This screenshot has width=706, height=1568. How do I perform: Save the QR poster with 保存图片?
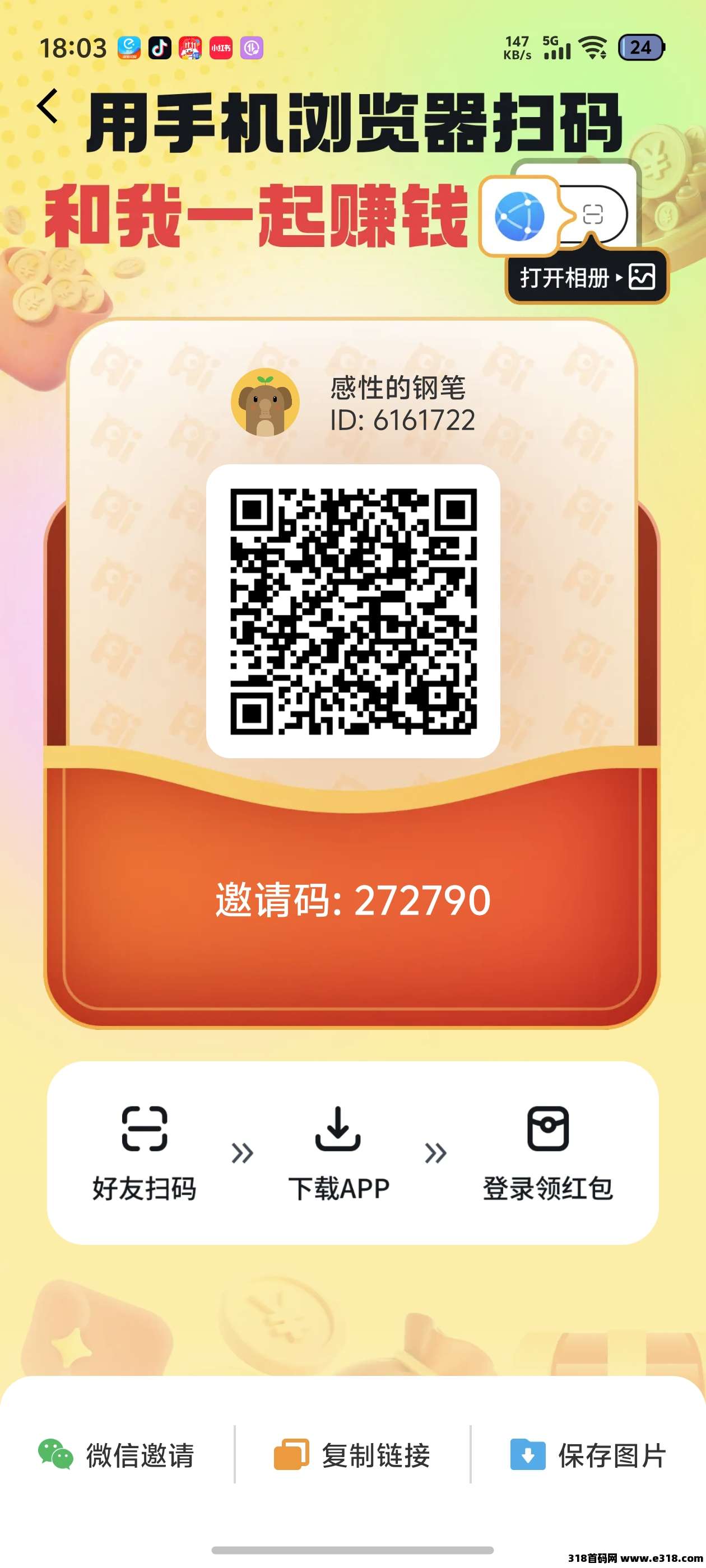pos(588,1455)
